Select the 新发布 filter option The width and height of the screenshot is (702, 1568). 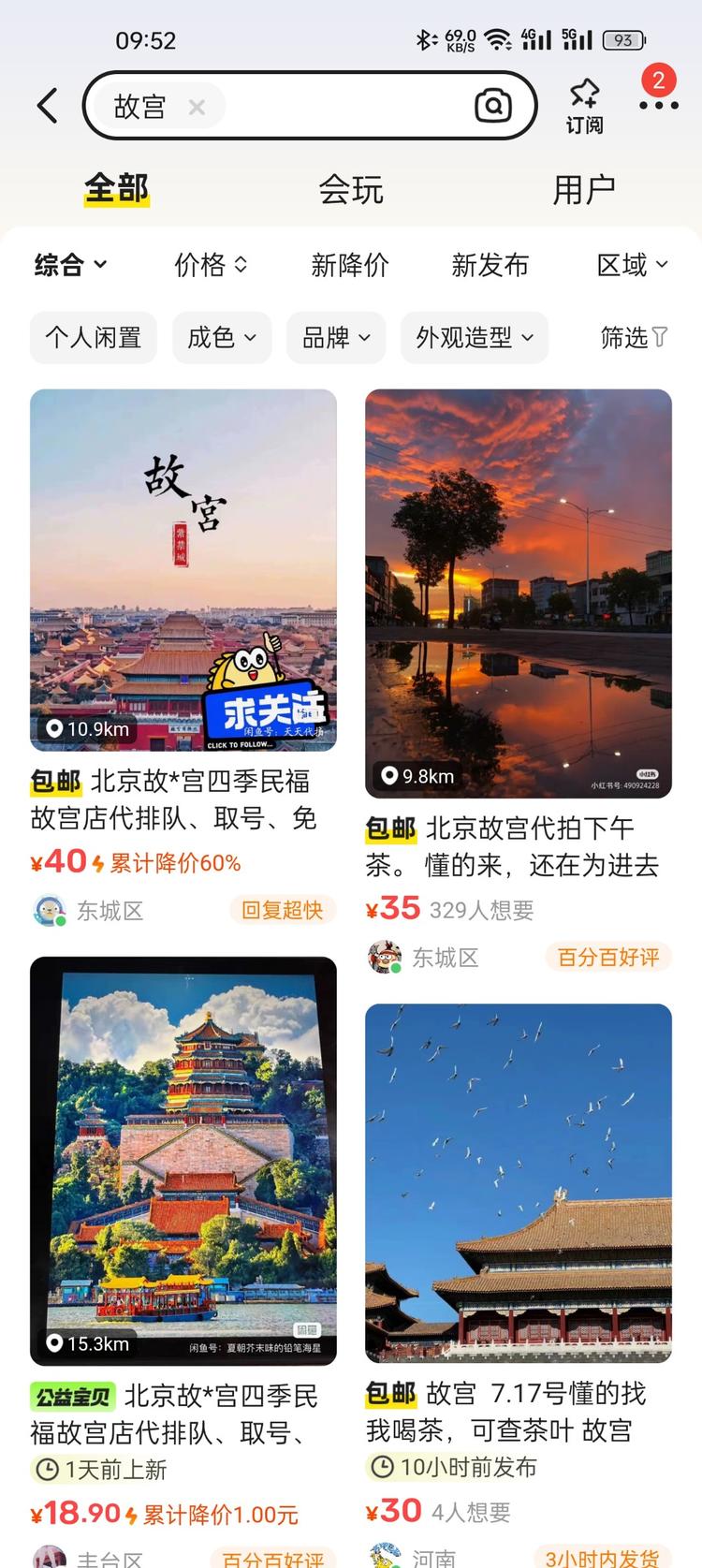tap(489, 265)
